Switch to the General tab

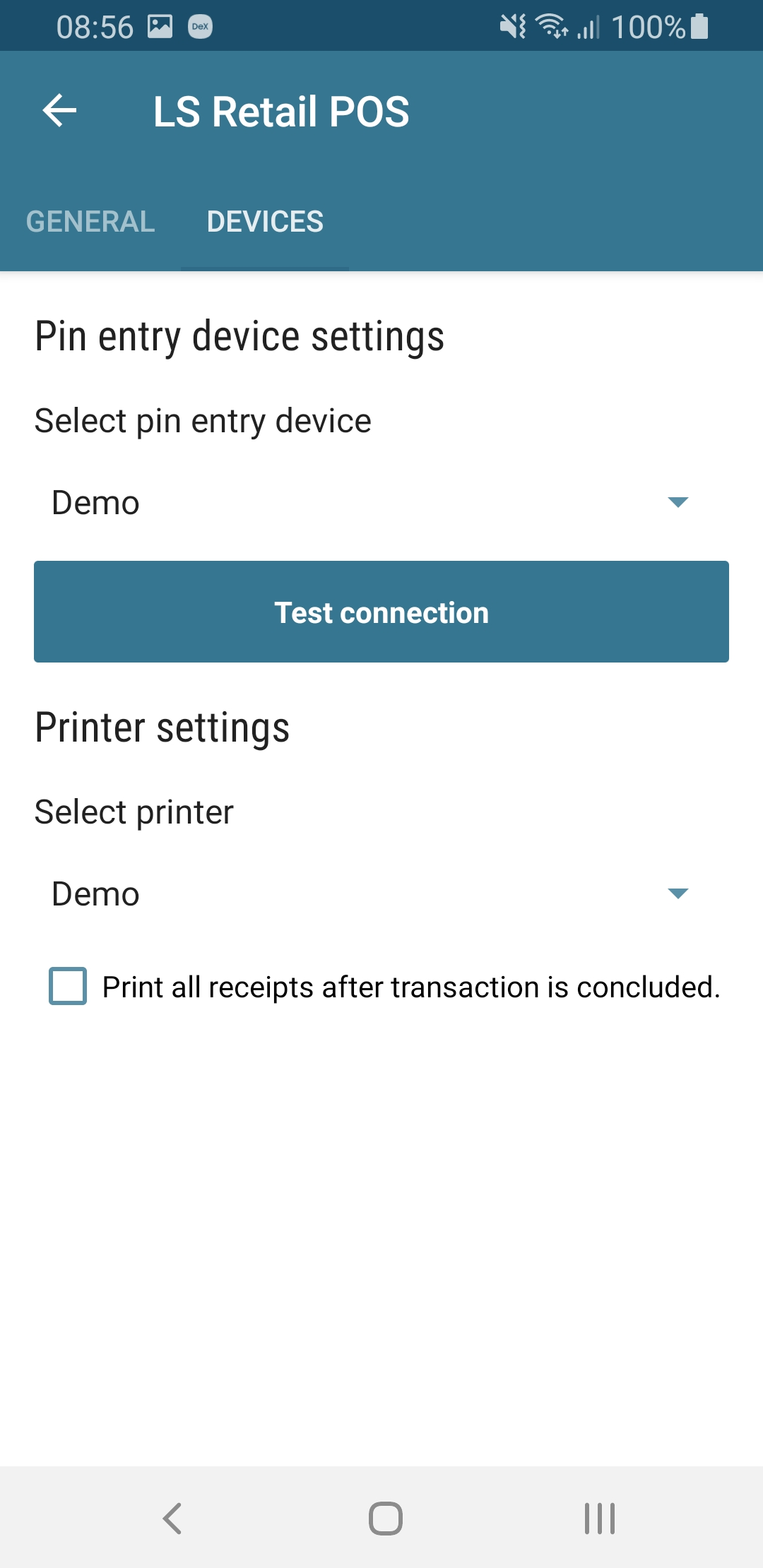90,222
